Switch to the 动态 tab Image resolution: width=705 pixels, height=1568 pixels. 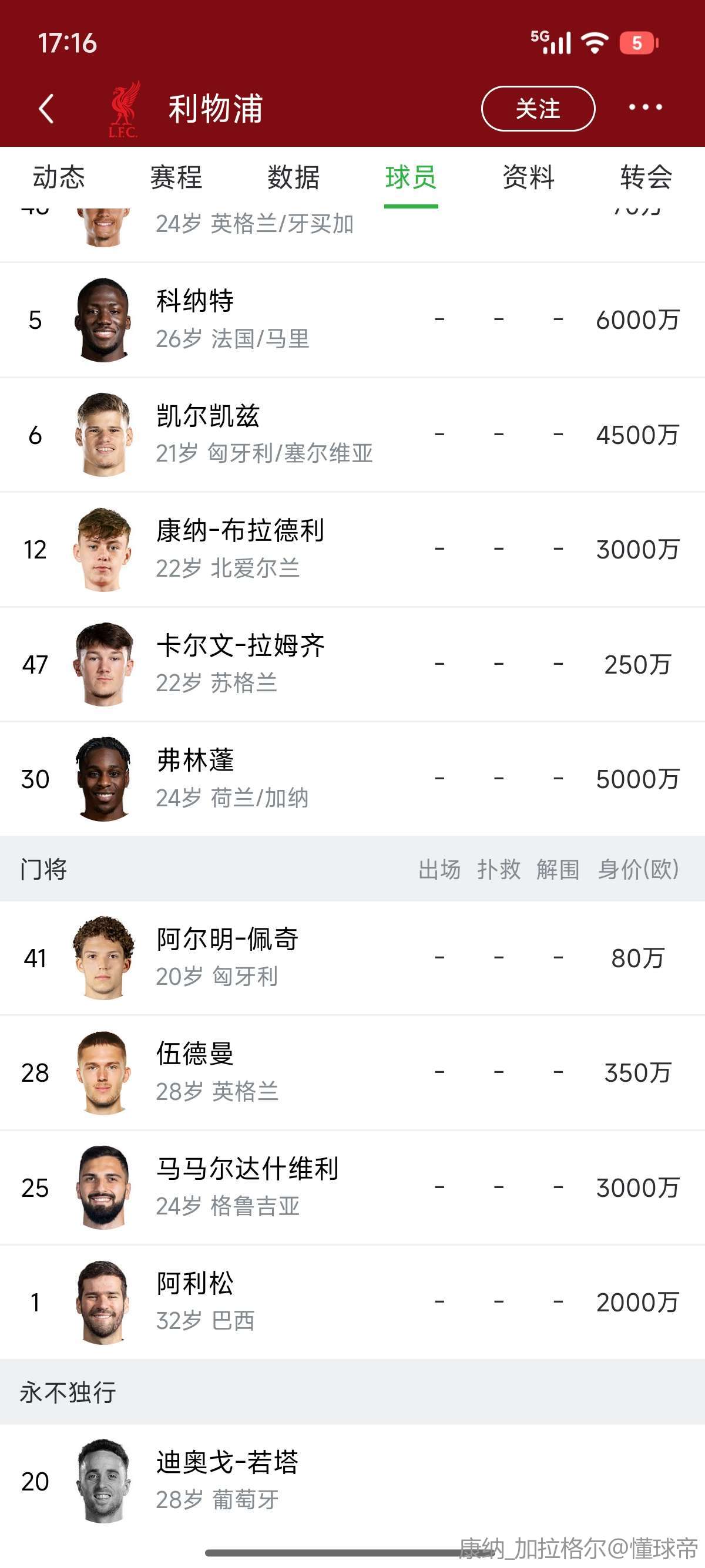[58, 178]
